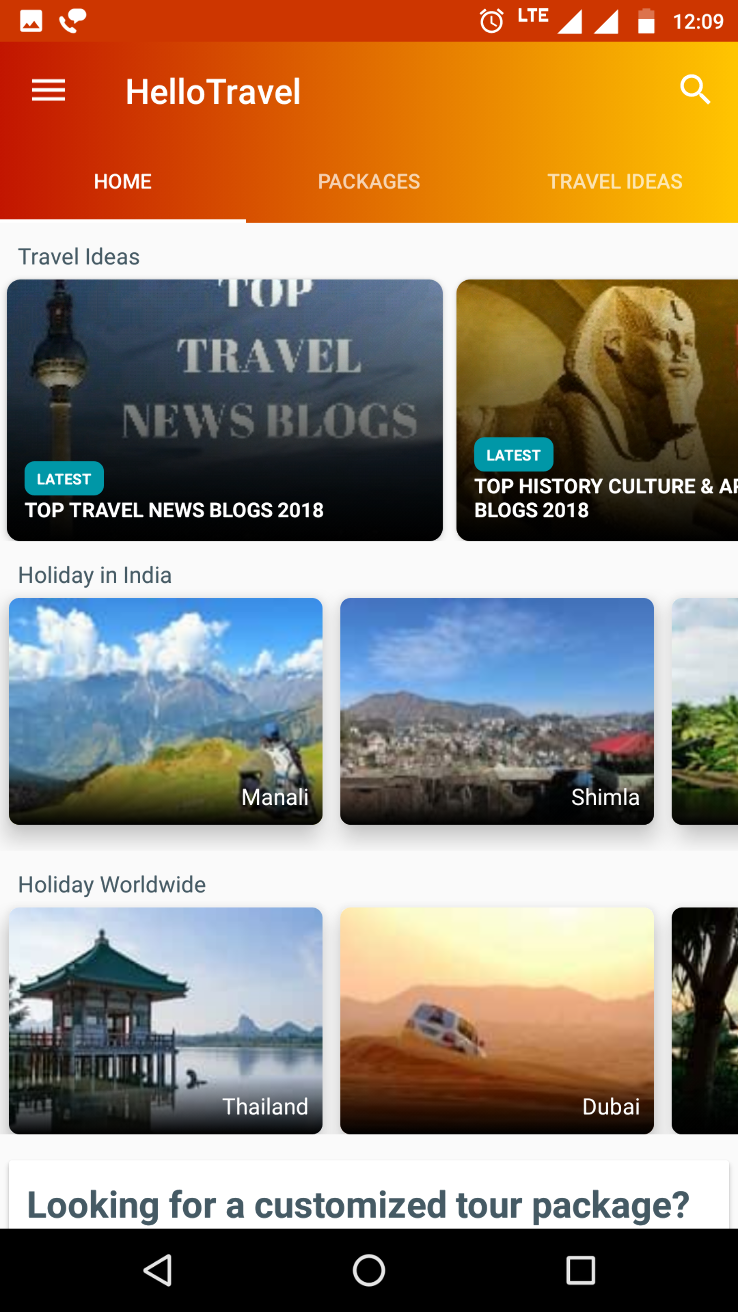Open the hamburger navigation drawer
This screenshot has width=738, height=1312.
(x=48, y=91)
